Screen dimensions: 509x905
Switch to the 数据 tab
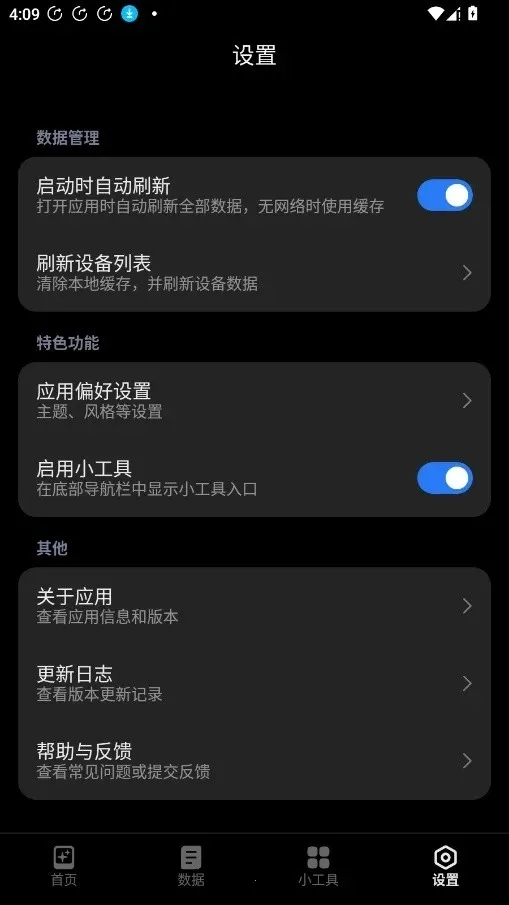[x=191, y=866]
